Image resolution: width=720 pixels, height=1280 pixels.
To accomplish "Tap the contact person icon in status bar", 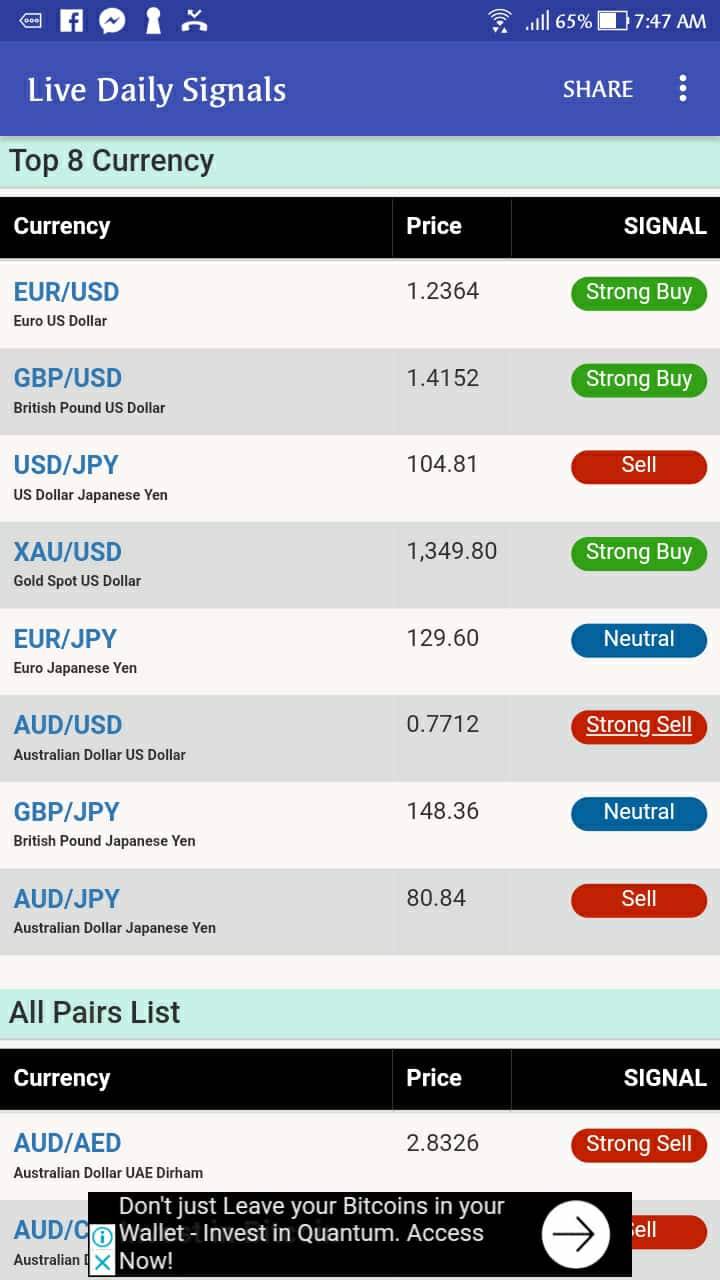I will [x=152, y=19].
